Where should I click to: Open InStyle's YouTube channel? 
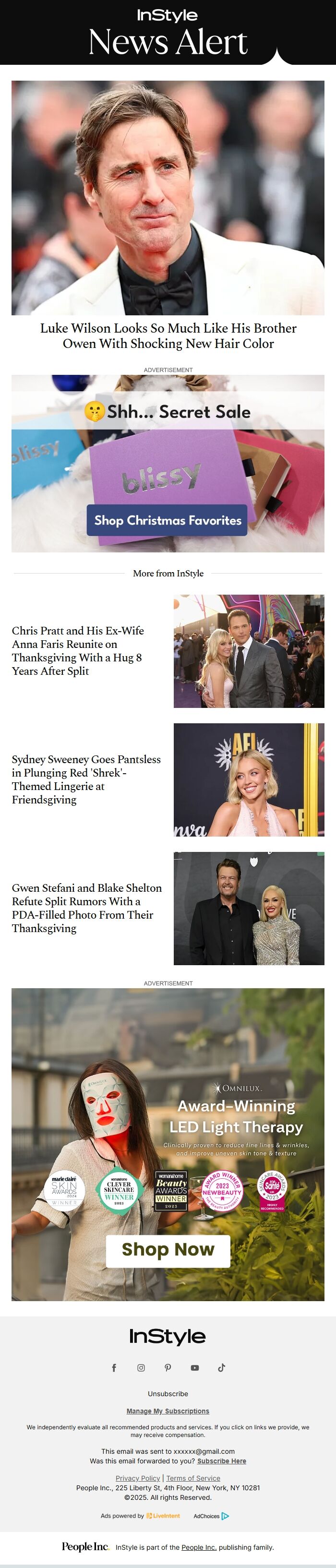tap(195, 1368)
